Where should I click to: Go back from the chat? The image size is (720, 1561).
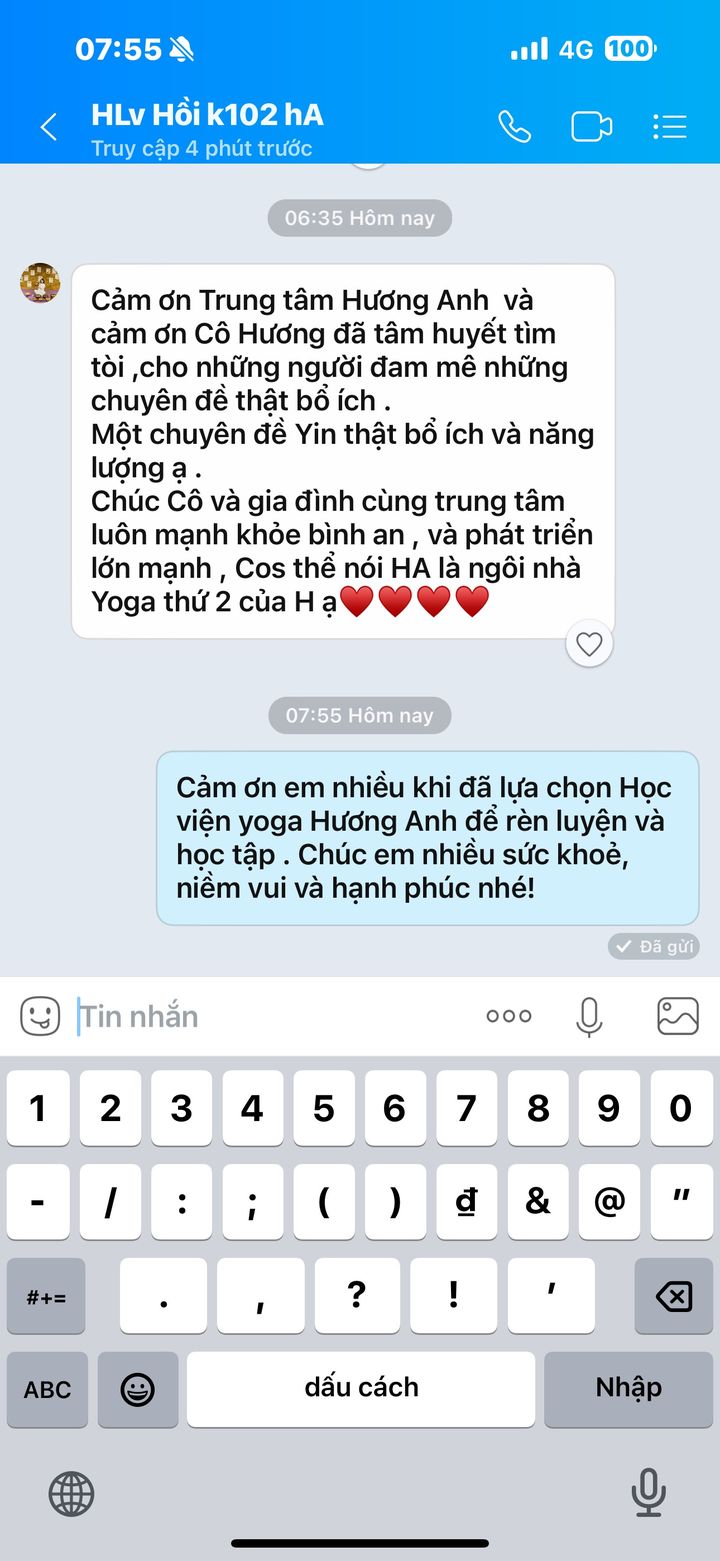pyautogui.click(x=48, y=127)
